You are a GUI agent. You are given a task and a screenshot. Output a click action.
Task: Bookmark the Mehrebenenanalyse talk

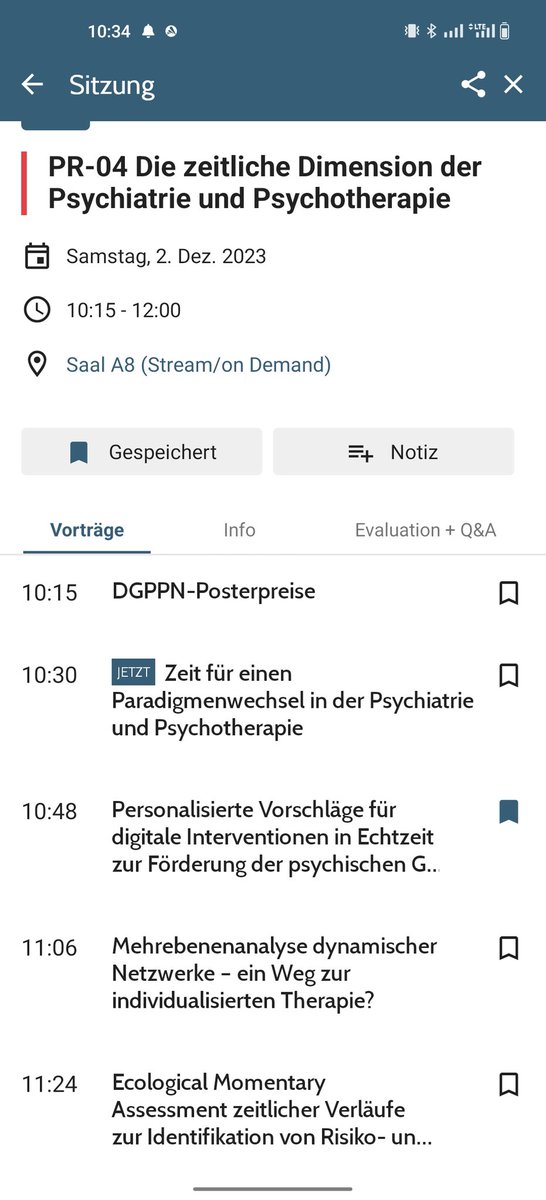(x=508, y=947)
